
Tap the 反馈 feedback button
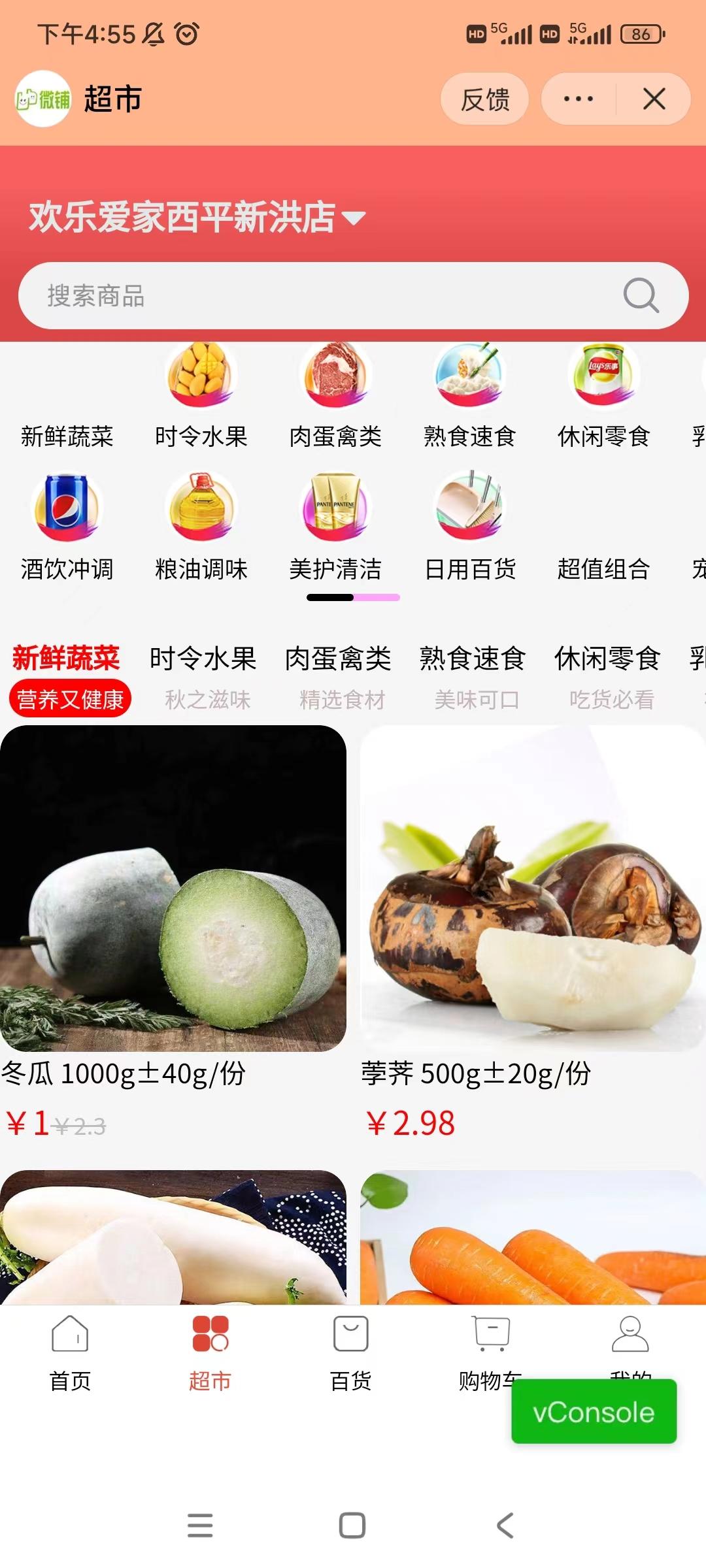click(x=484, y=99)
